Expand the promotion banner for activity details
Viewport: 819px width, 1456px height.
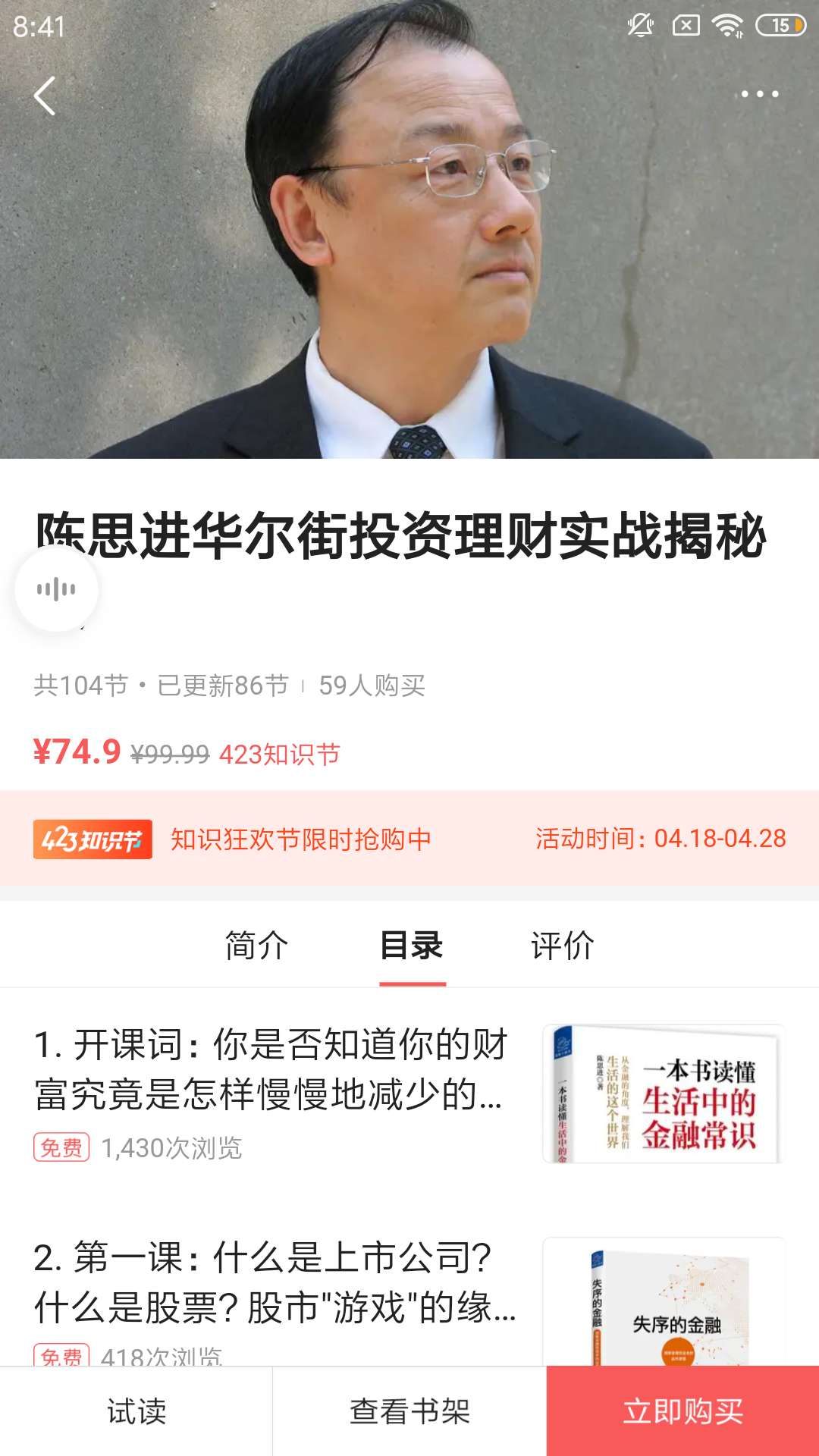point(409,839)
